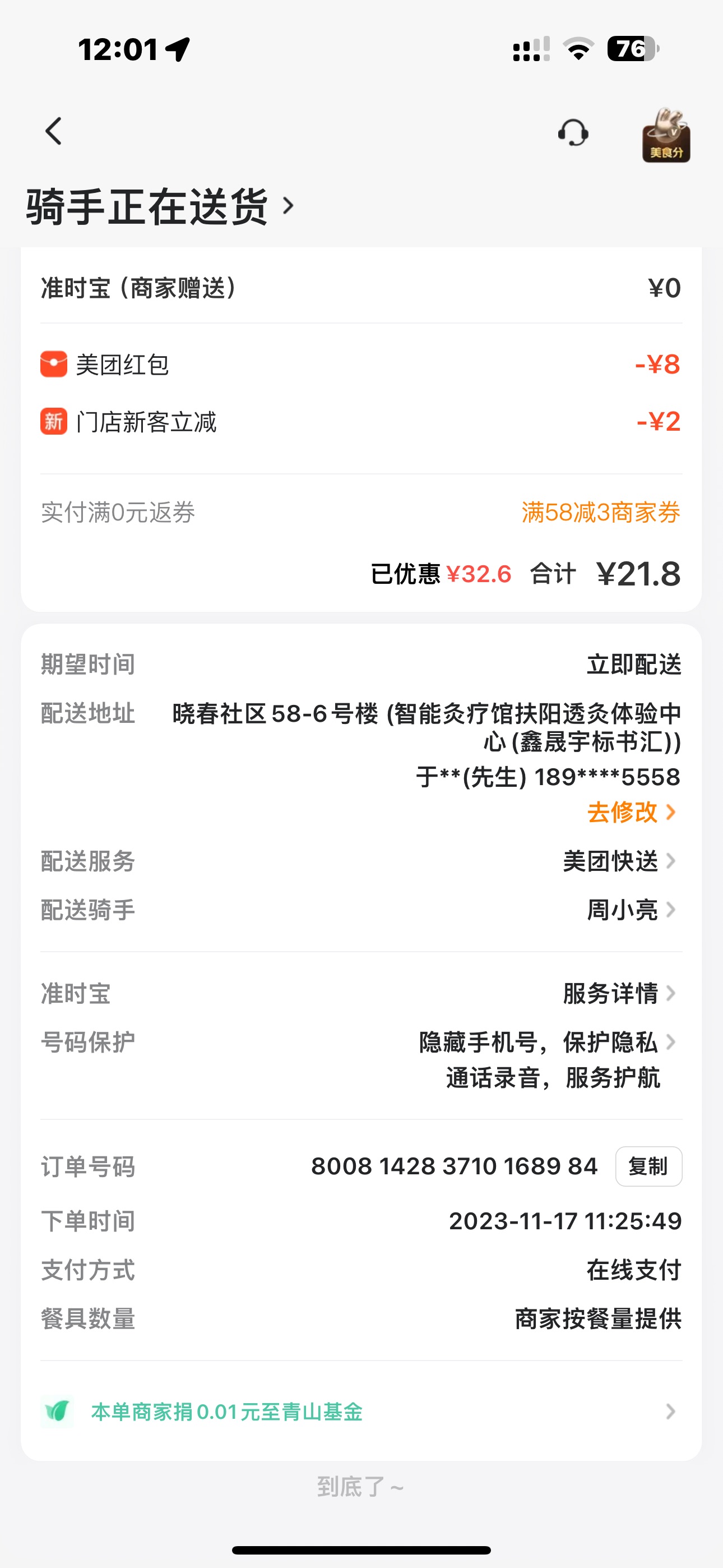723x1568 pixels.
Task: Open 骑手正在送货 delivery status details
Action: coord(159,207)
